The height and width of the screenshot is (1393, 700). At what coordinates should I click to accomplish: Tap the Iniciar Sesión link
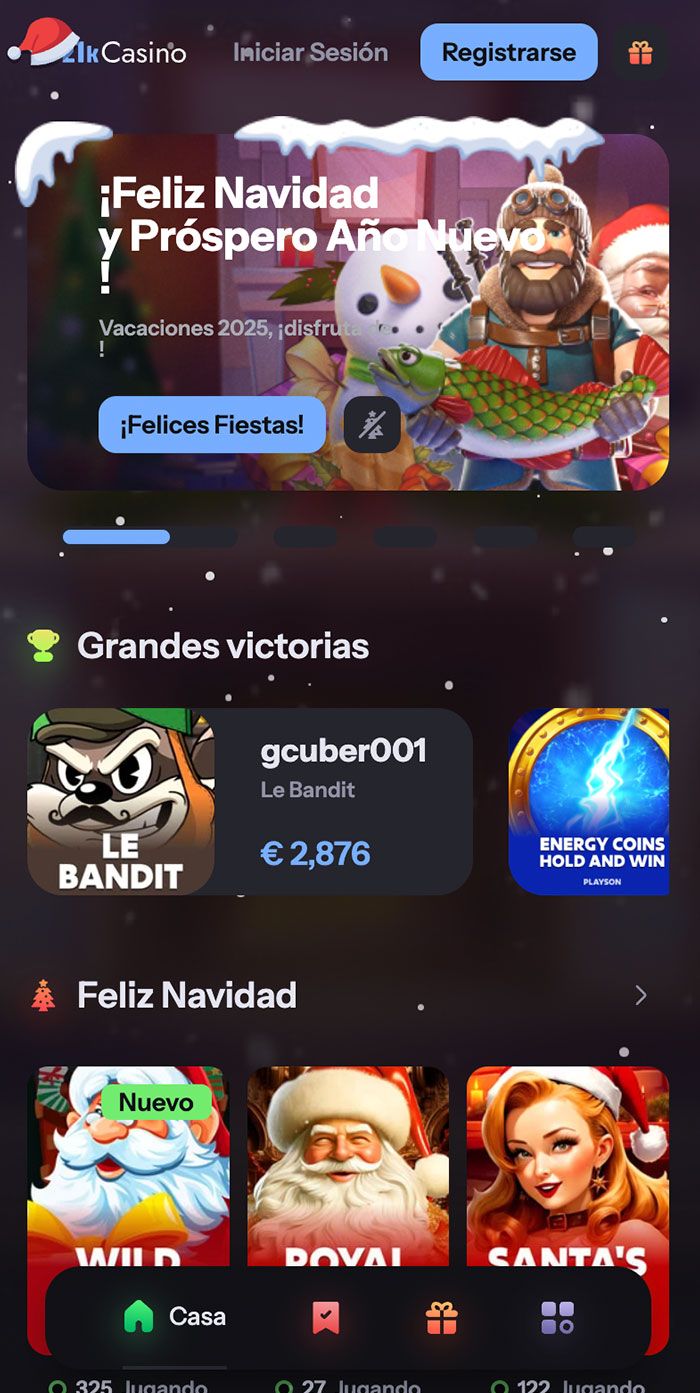[310, 52]
